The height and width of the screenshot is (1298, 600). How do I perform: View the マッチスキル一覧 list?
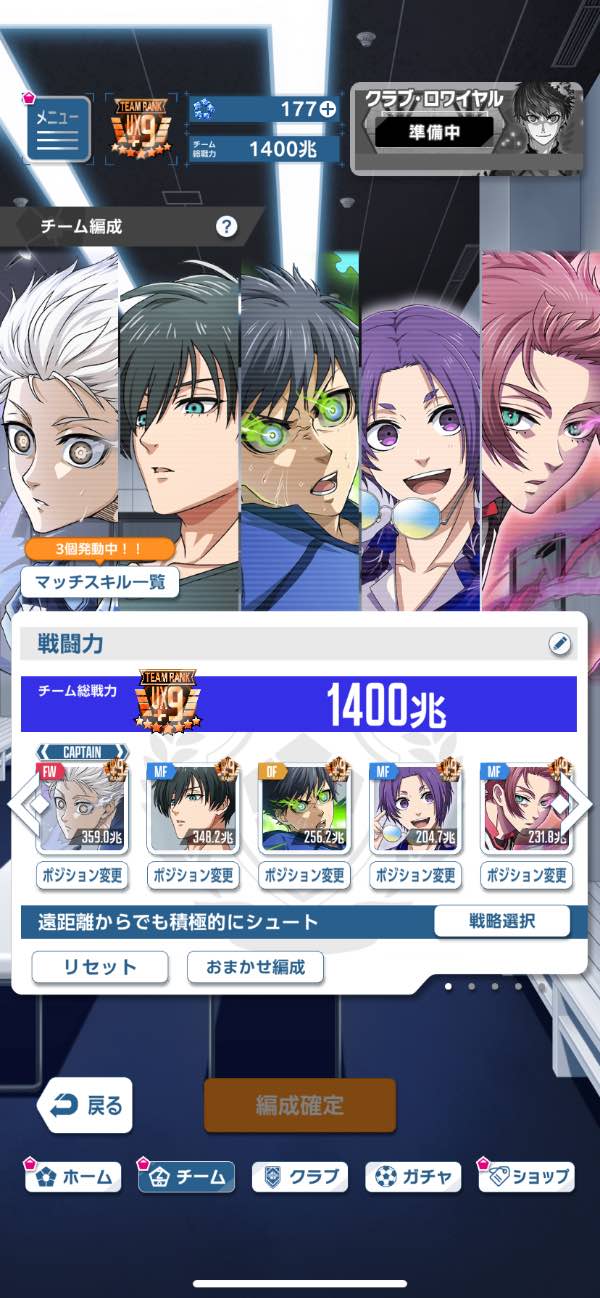coord(99,581)
